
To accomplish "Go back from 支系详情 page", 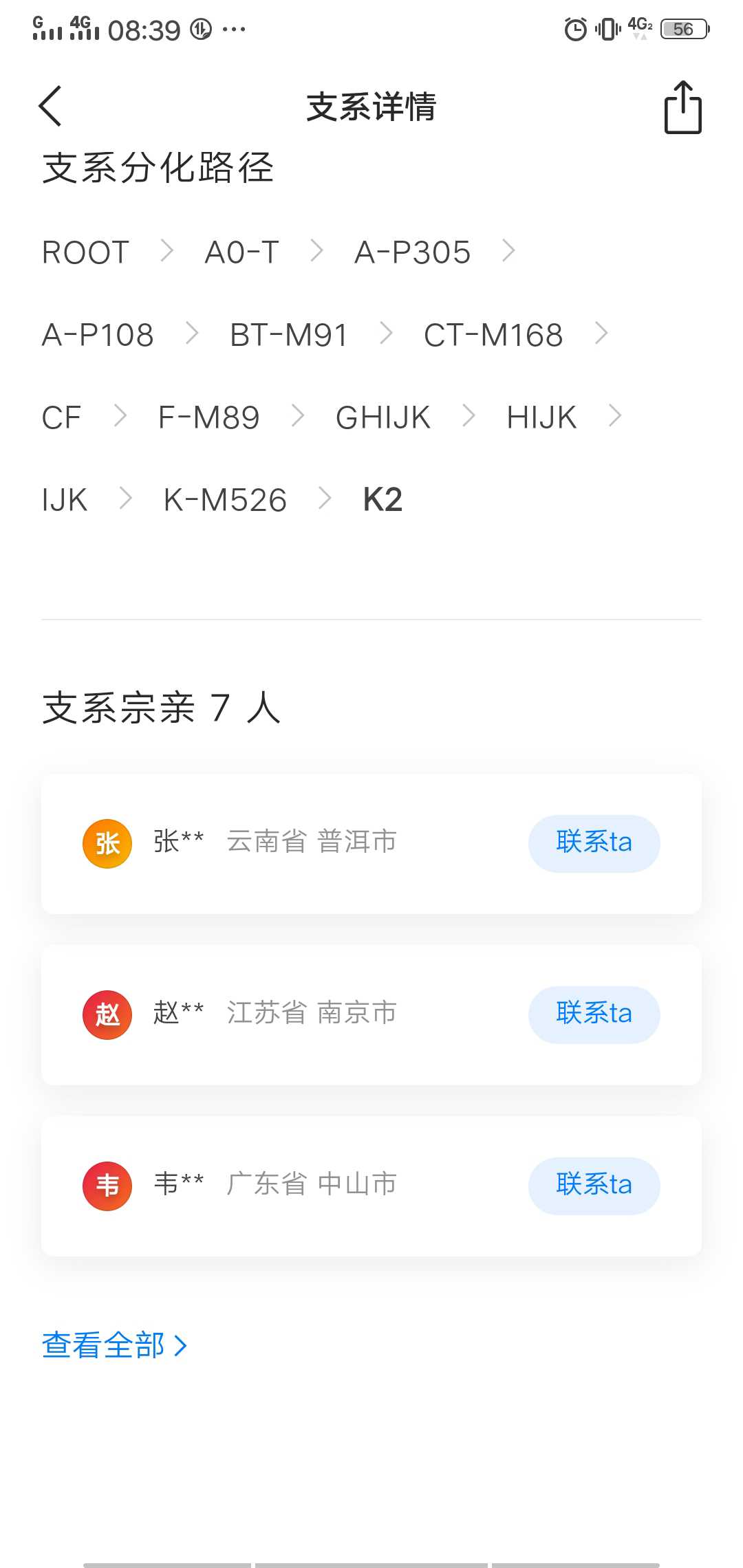I will [x=51, y=106].
